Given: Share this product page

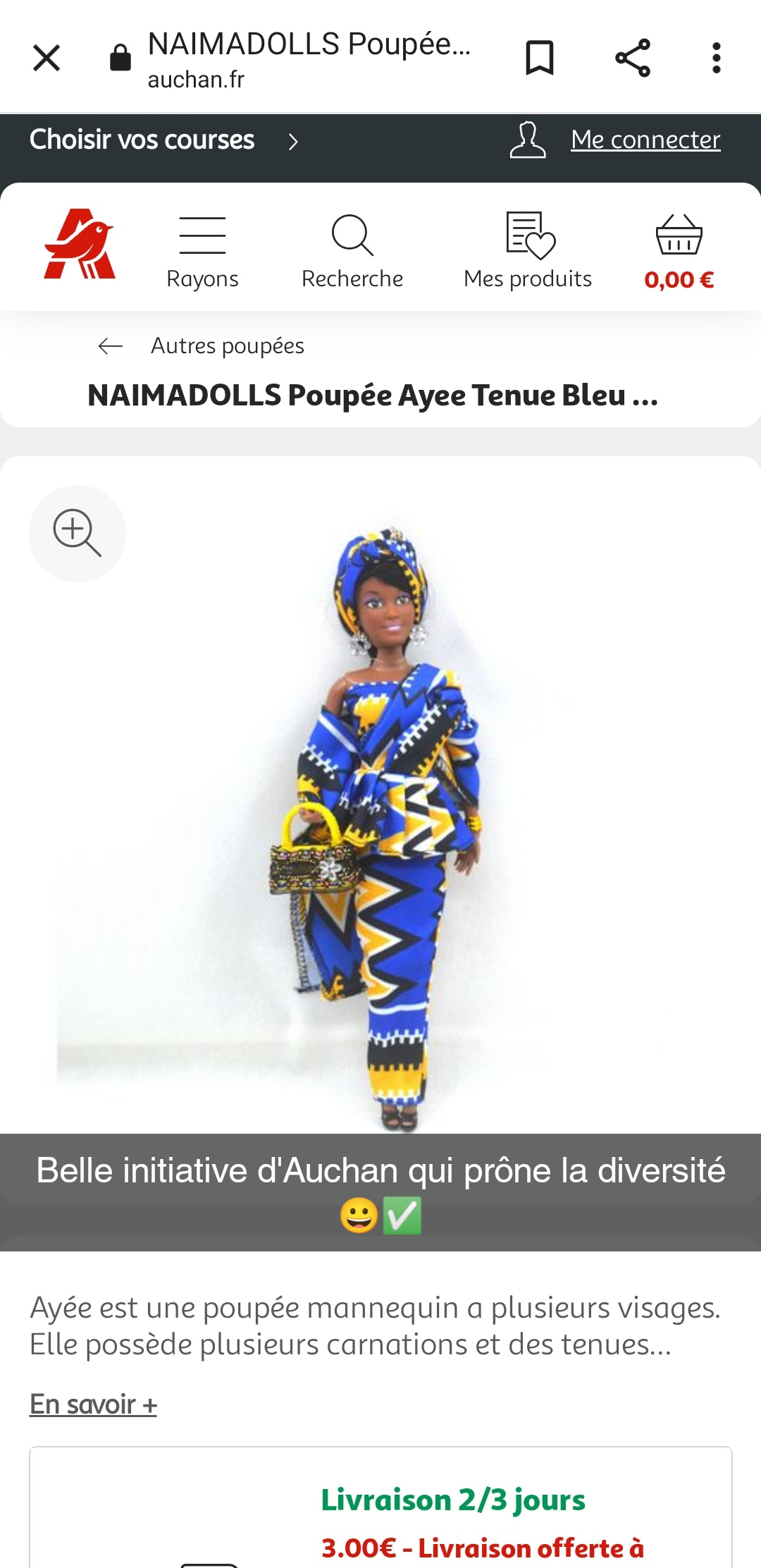Looking at the screenshot, I should click(x=633, y=58).
